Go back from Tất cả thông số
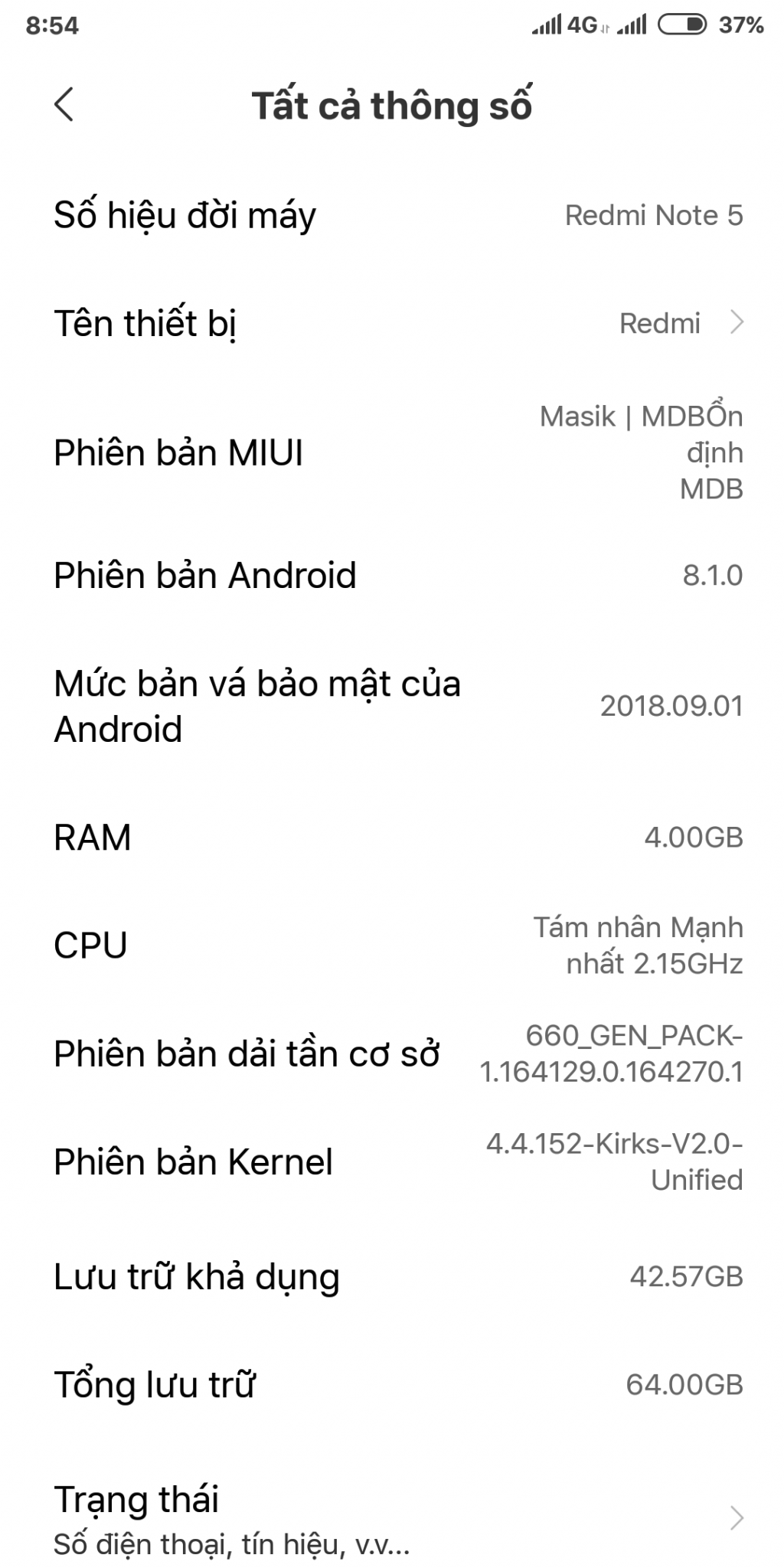The image size is (784, 1568). click(x=64, y=105)
